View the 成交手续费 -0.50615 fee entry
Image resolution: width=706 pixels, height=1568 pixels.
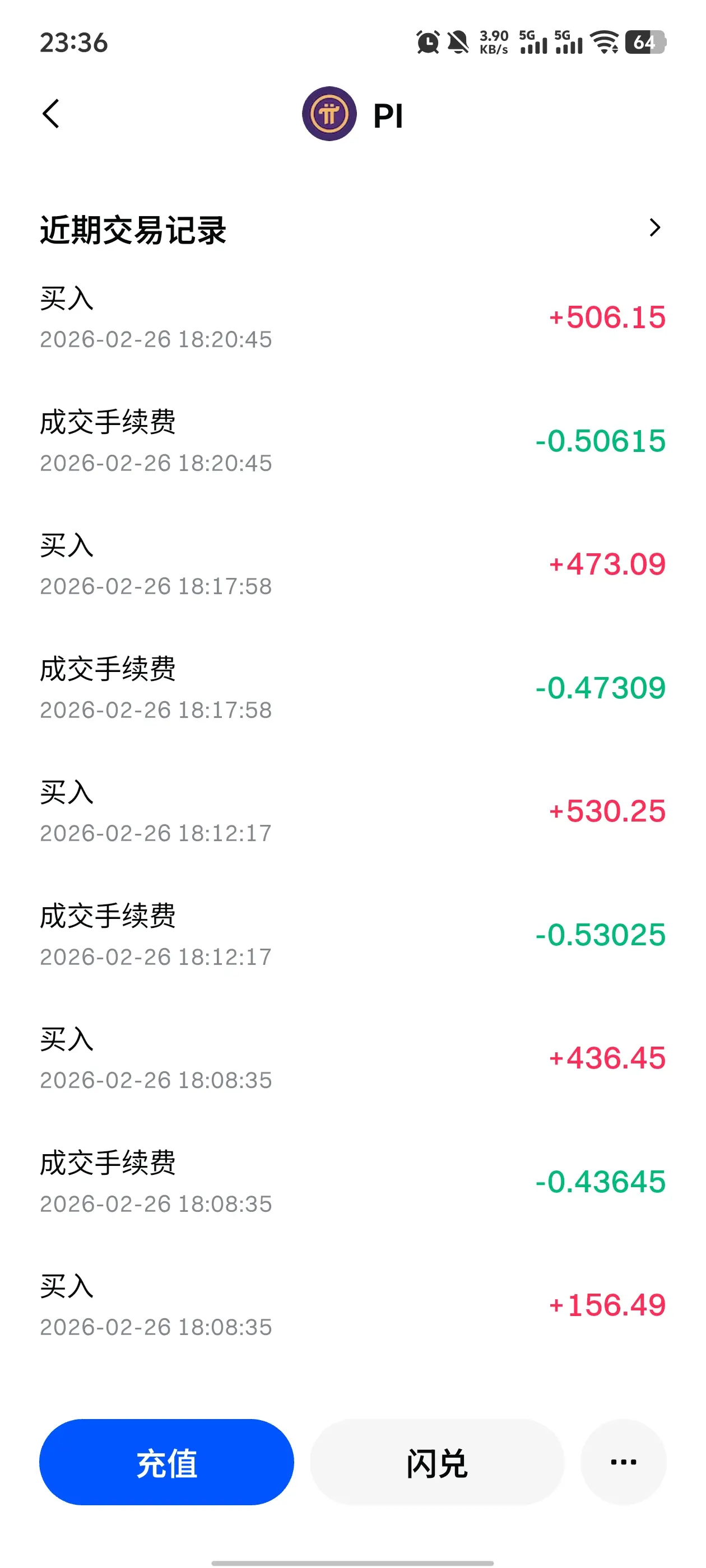[x=352, y=441]
